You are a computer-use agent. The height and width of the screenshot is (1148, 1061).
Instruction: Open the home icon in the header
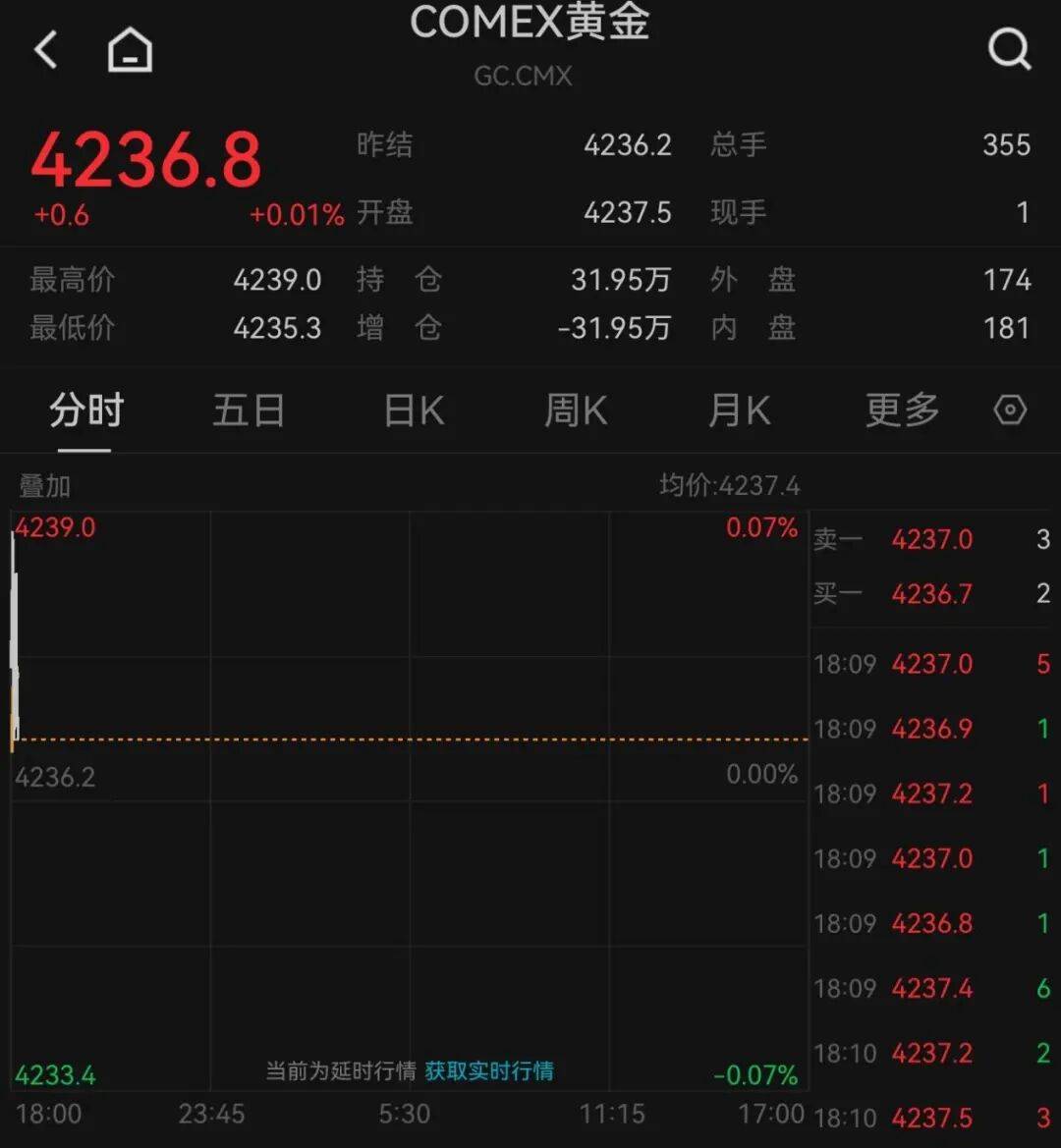click(x=130, y=49)
